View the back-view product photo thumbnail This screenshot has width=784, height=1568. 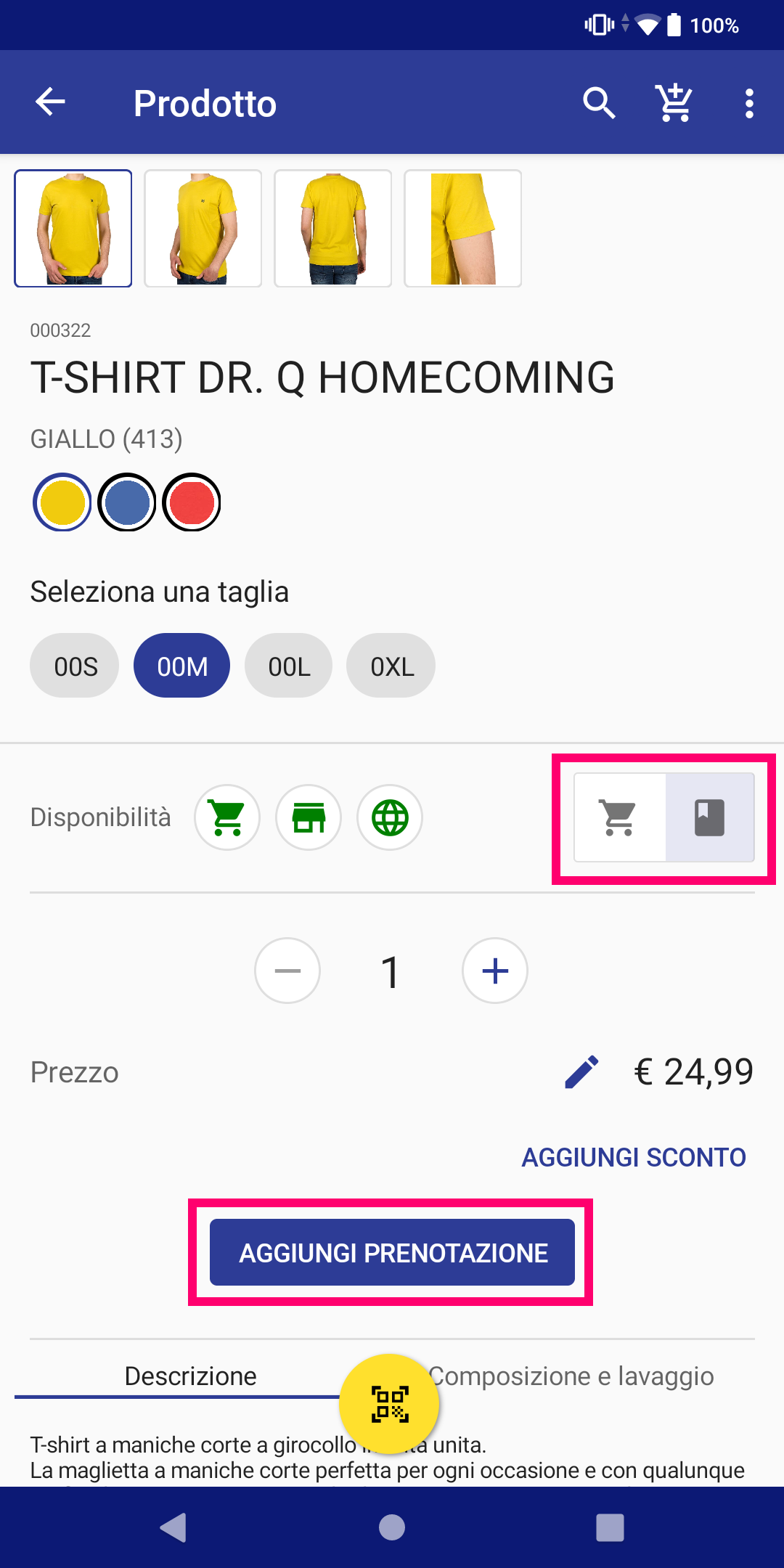pos(333,229)
